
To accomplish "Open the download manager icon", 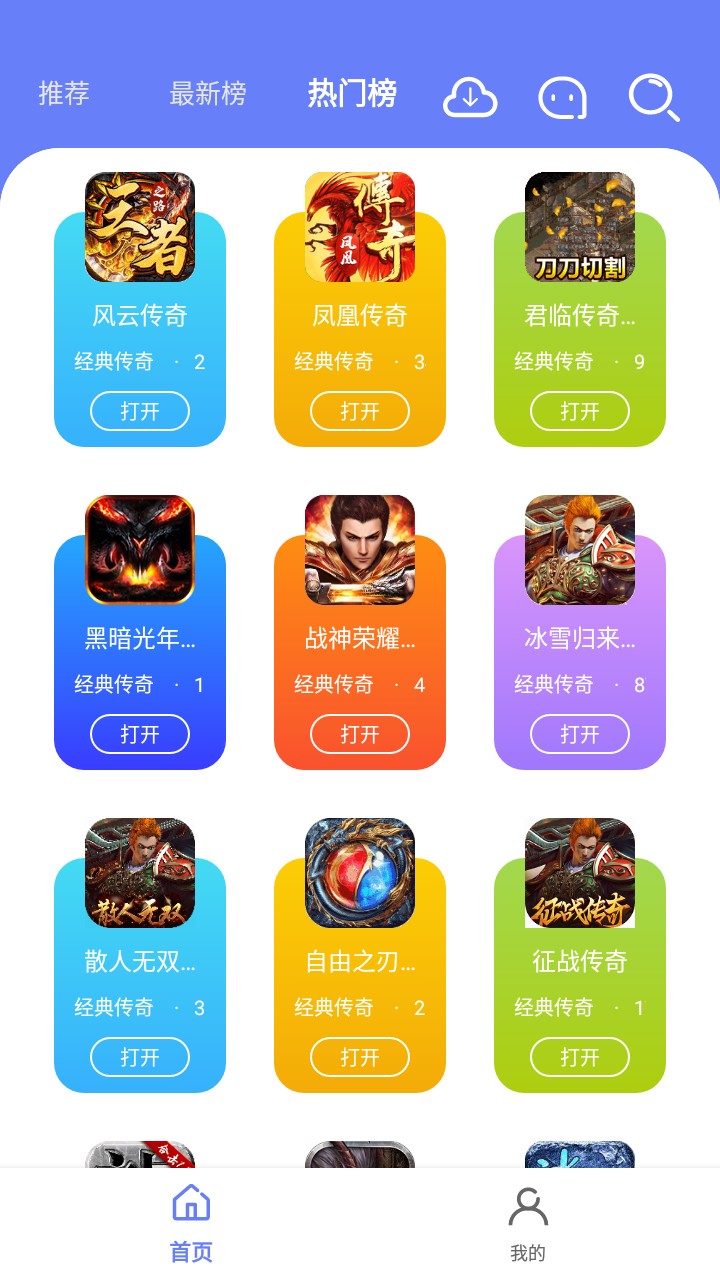I will point(470,97).
